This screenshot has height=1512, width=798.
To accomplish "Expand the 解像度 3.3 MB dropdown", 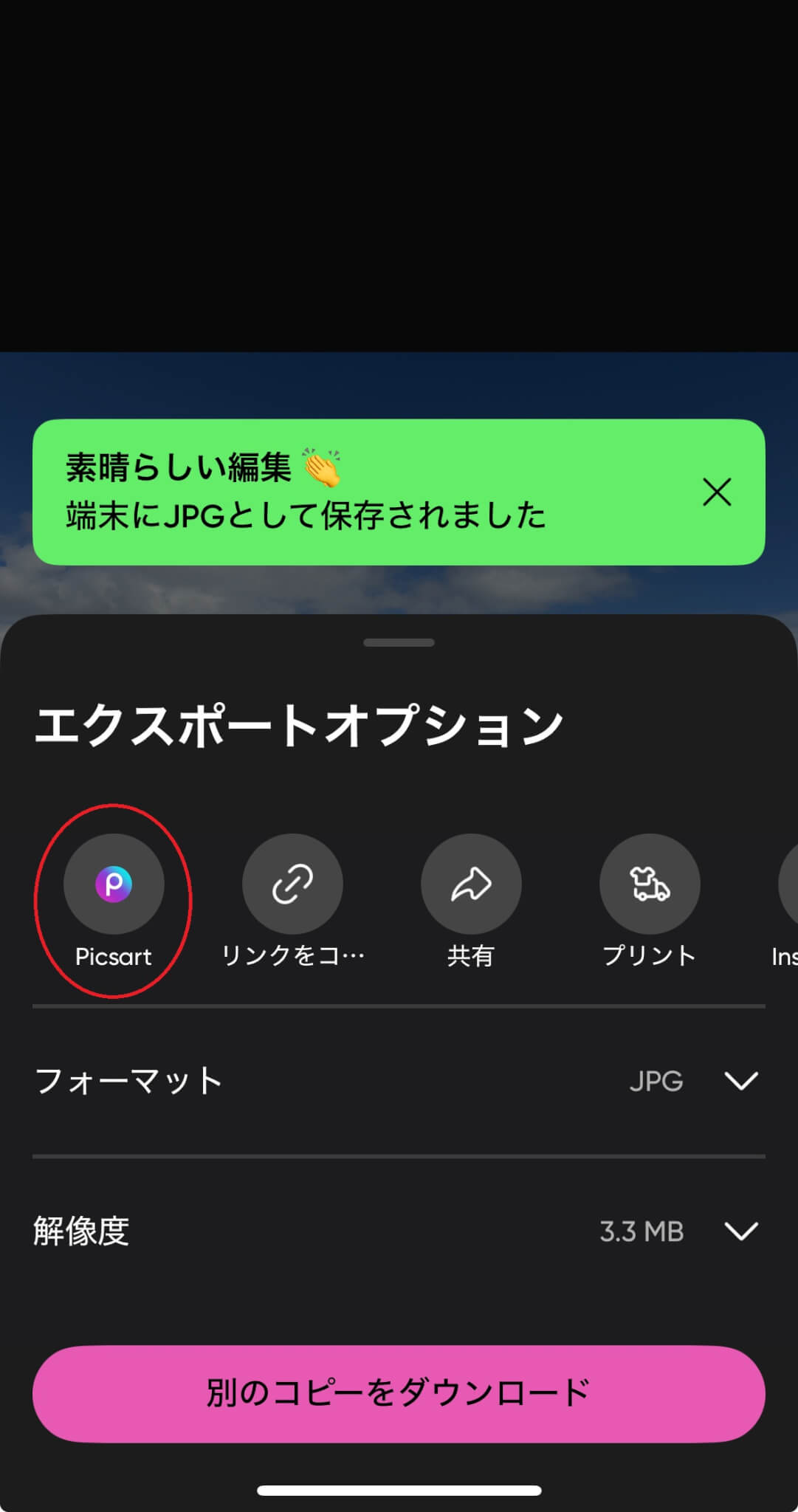I will pos(741,1231).
